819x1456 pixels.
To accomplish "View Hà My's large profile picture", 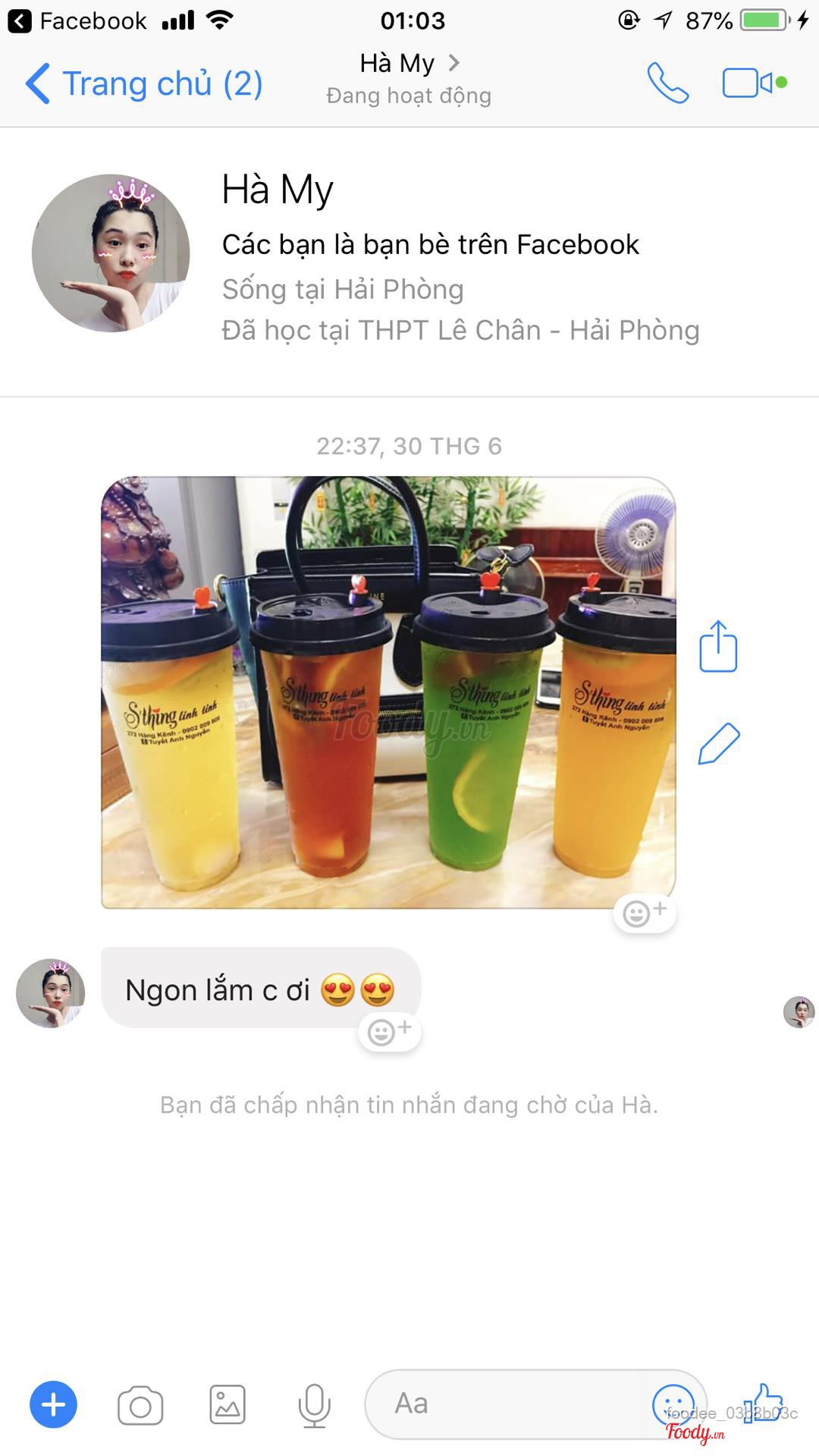I will click(111, 253).
